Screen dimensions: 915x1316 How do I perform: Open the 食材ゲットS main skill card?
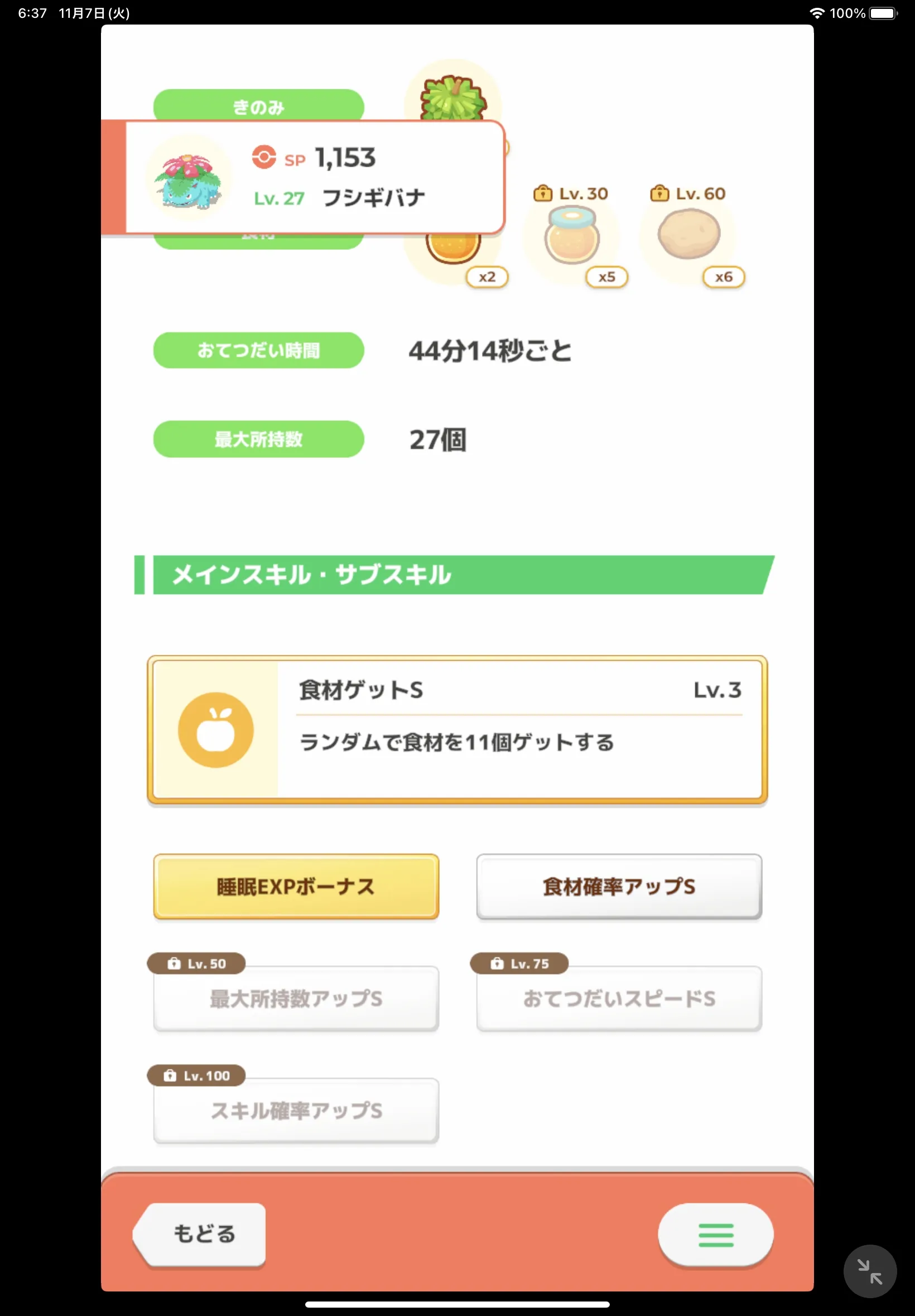click(x=457, y=729)
